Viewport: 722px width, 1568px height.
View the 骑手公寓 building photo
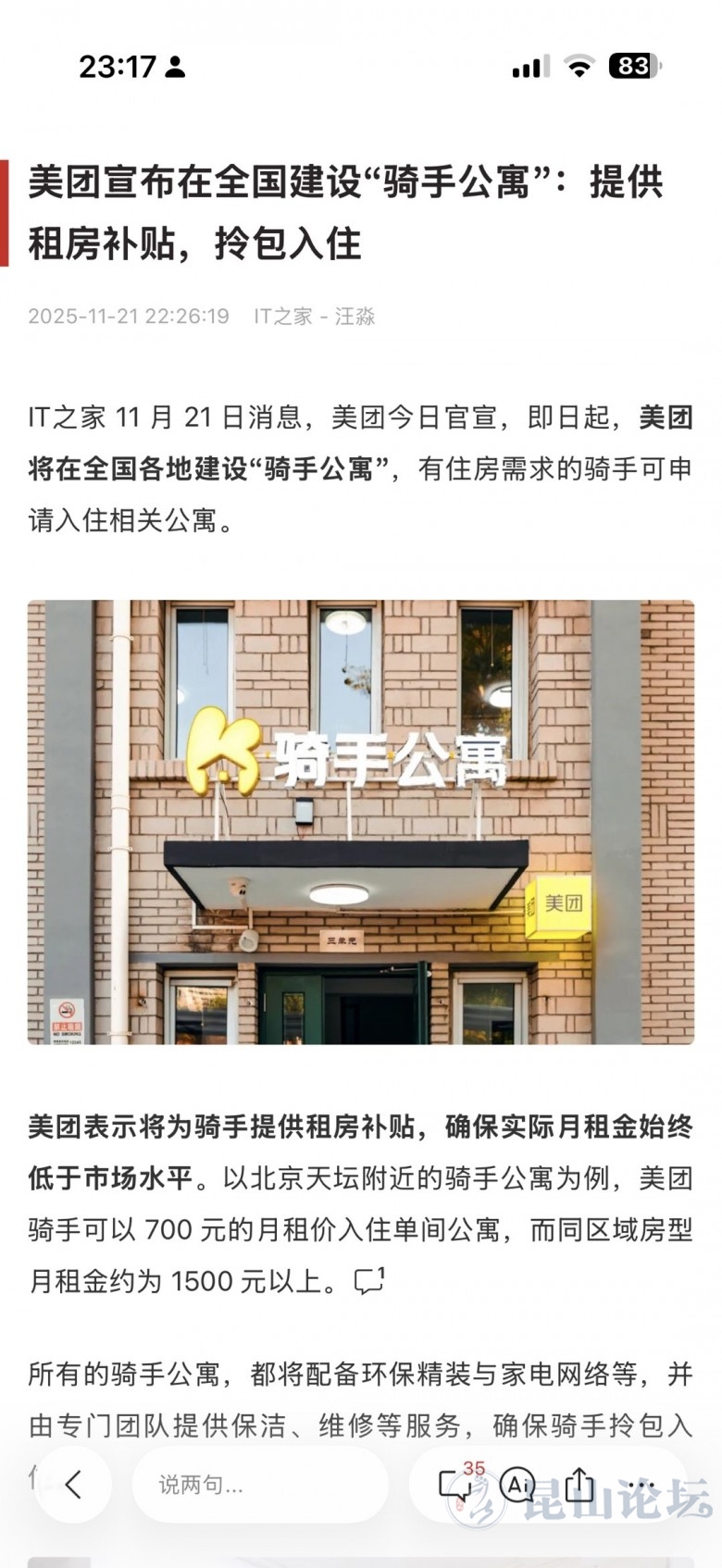361,822
